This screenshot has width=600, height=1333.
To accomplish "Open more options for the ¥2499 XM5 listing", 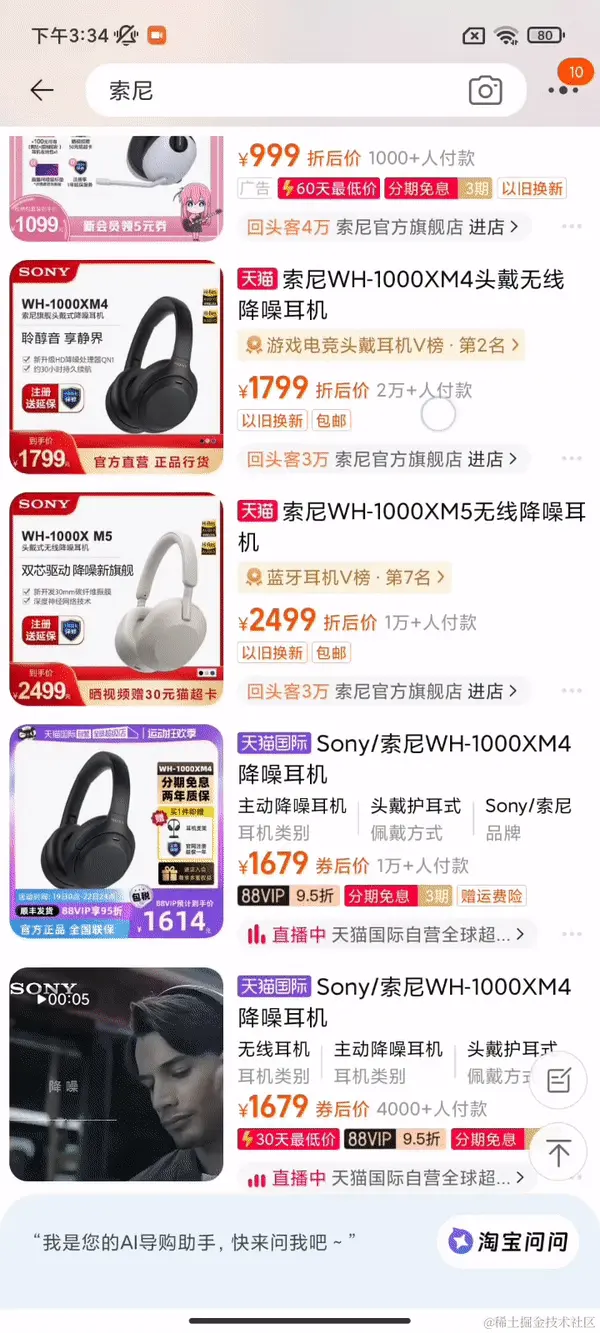I will click(x=571, y=691).
